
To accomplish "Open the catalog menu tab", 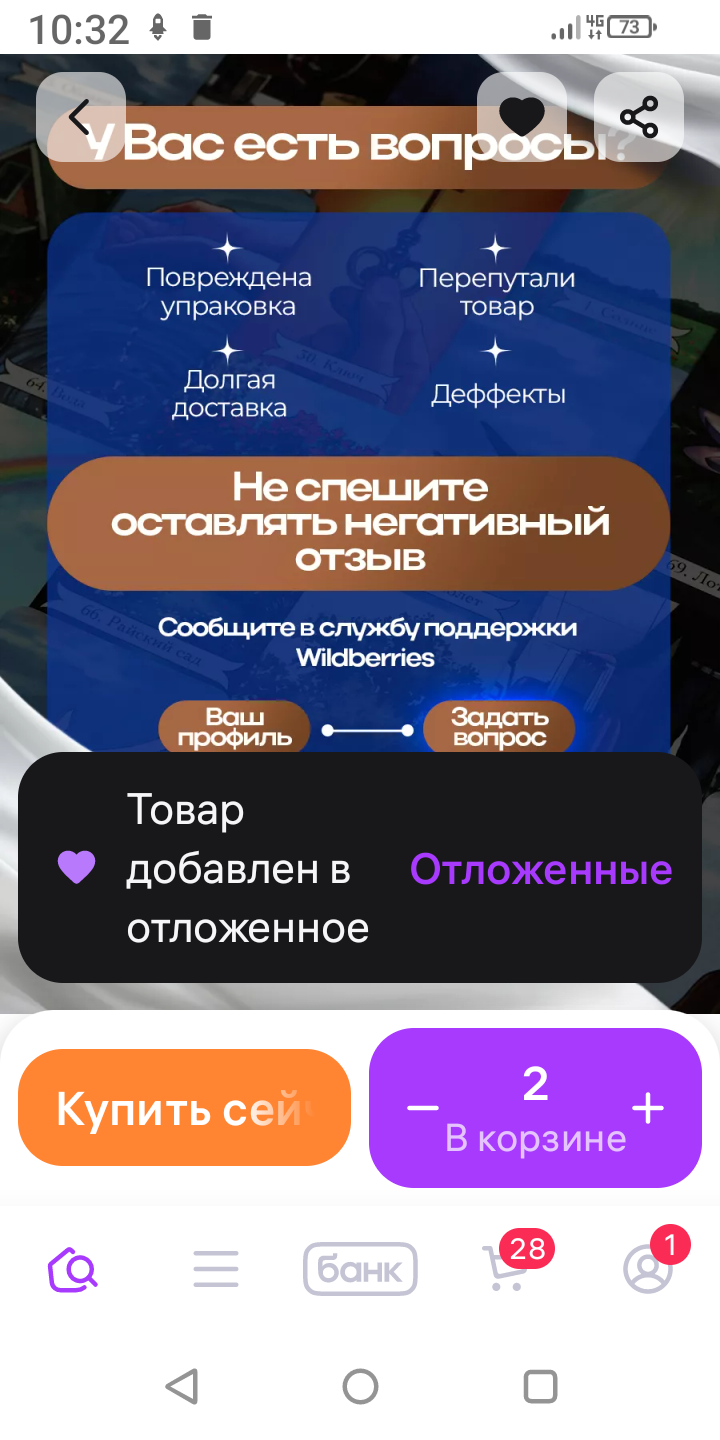I will (x=216, y=1270).
